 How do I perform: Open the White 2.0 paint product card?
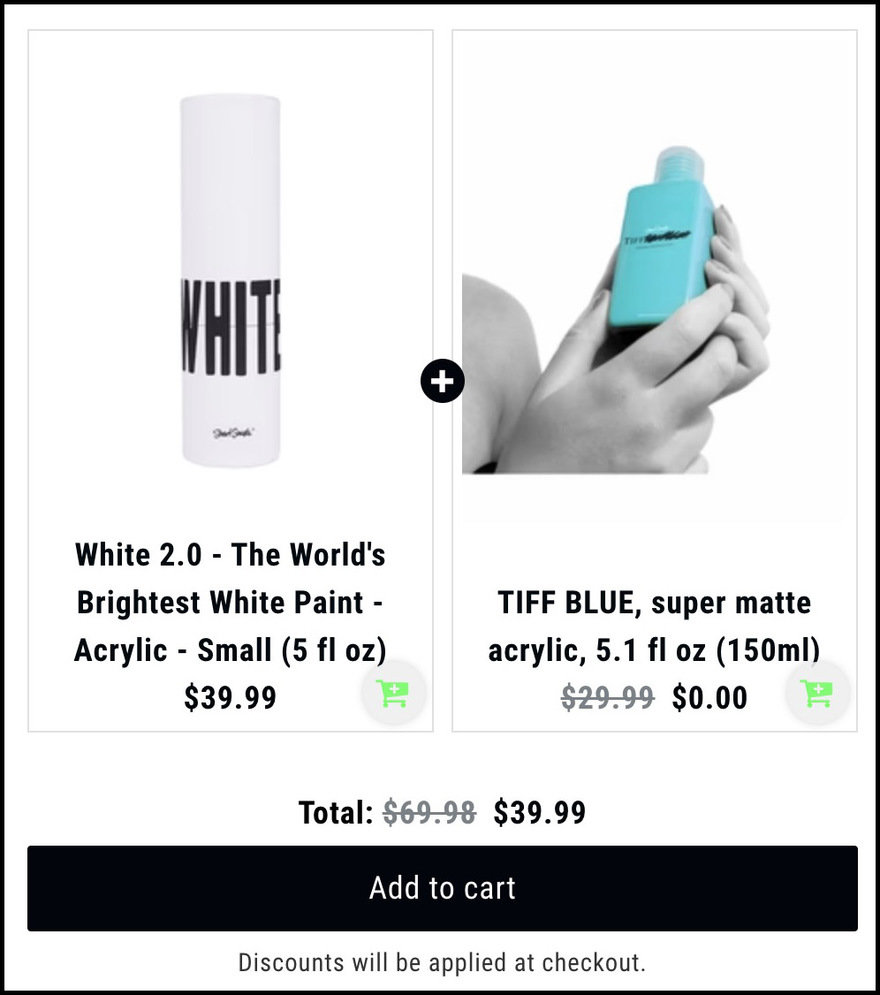[x=230, y=381]
